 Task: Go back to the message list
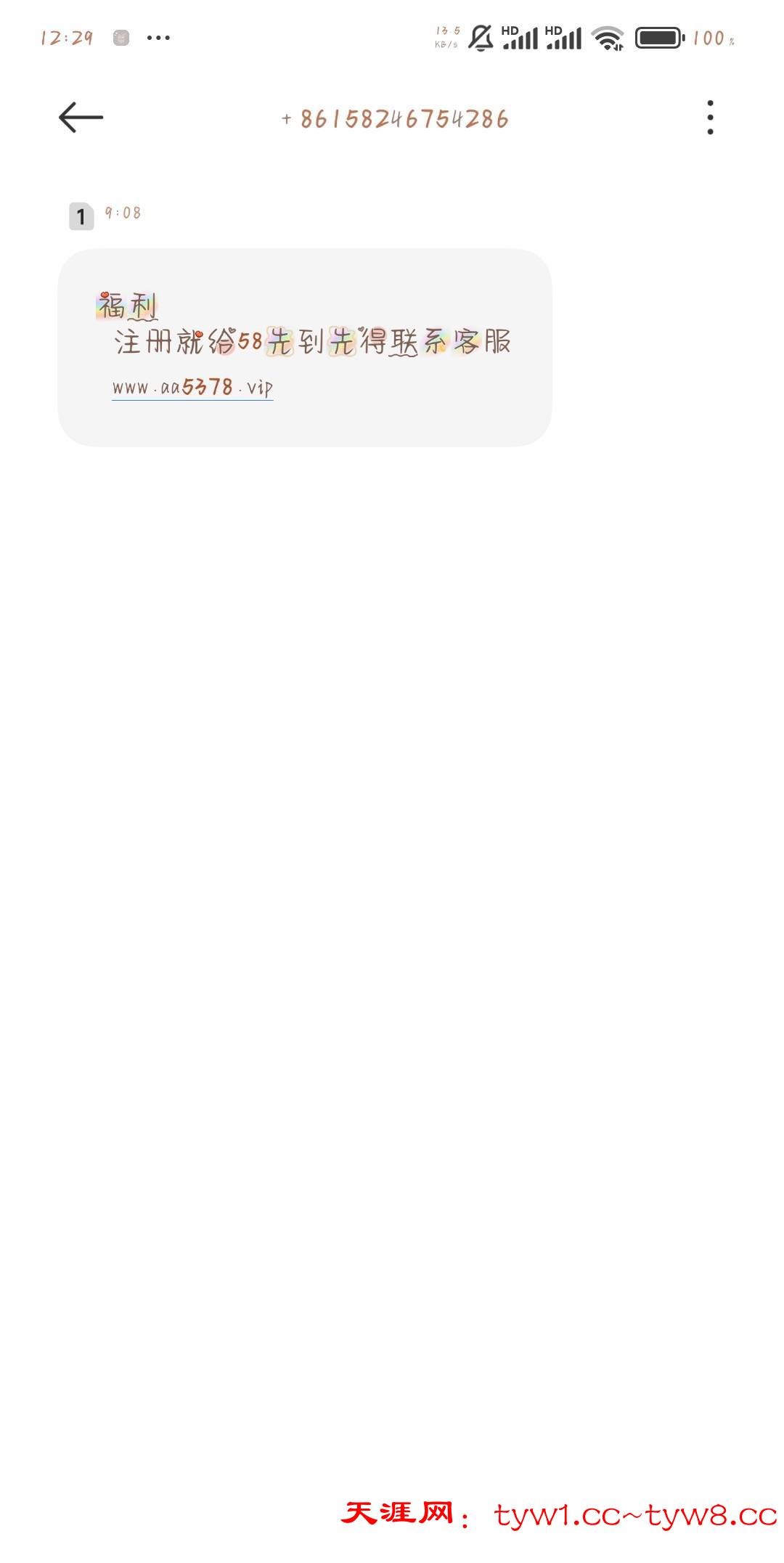point(81,118)
